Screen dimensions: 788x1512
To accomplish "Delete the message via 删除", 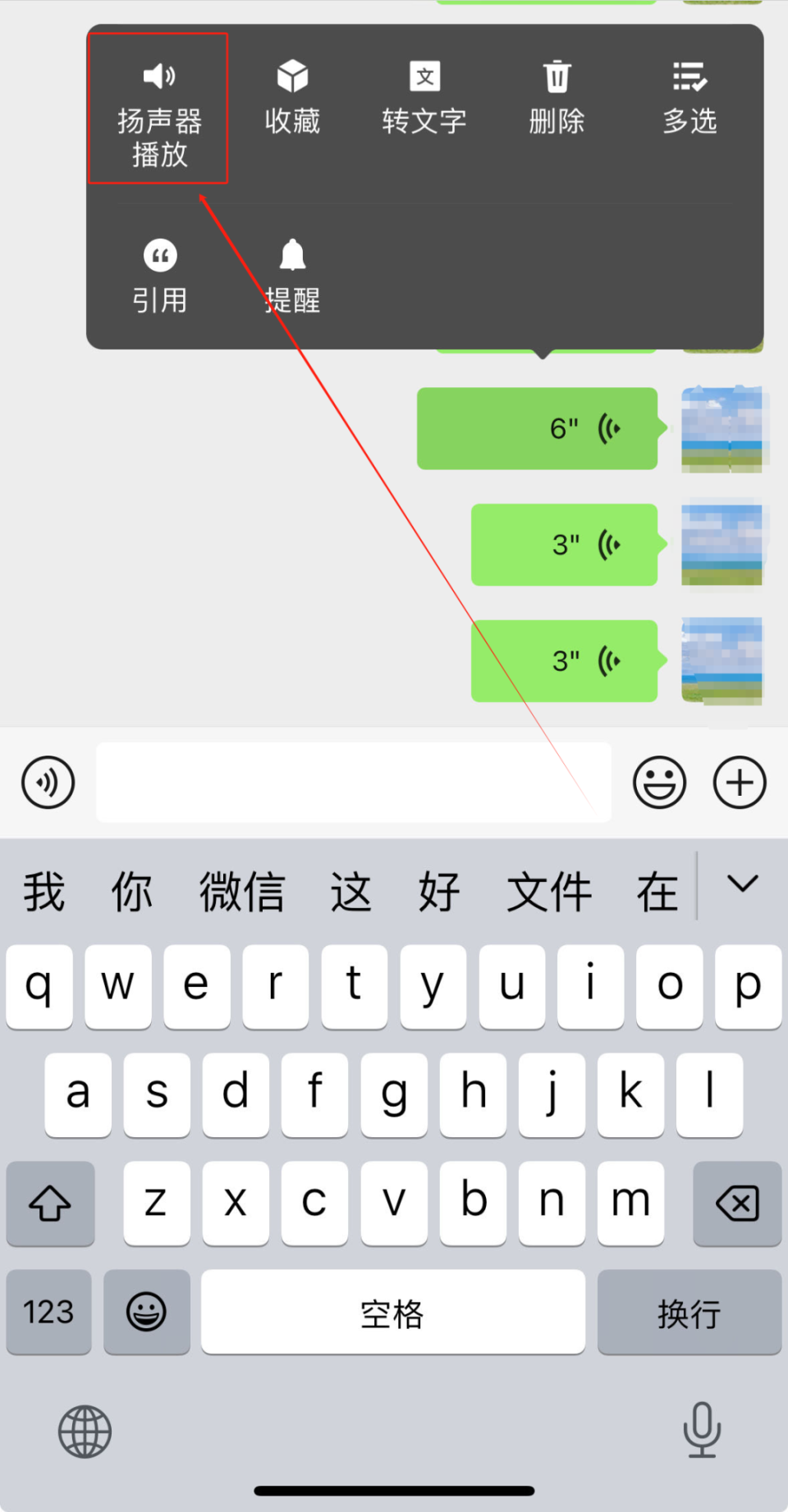I will point(557,98).
